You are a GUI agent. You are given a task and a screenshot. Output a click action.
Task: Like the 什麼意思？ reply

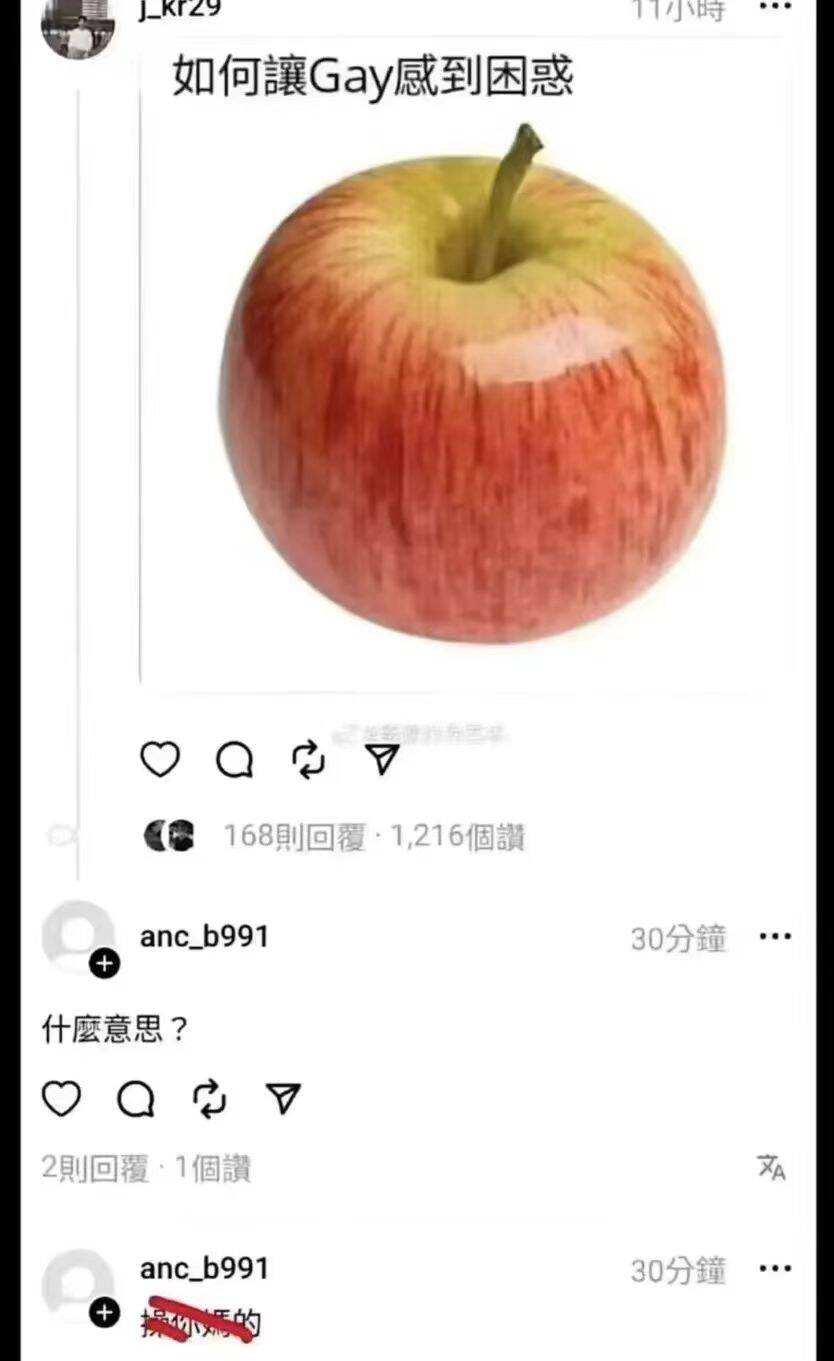pos(61,1099)
